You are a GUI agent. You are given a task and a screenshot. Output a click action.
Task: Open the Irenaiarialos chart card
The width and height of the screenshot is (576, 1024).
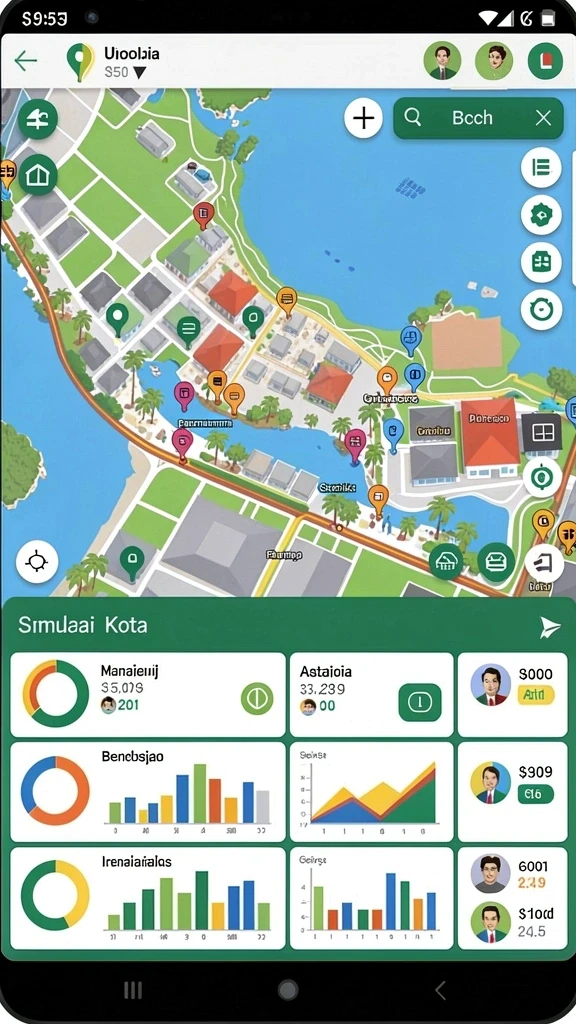click(x=148, y=898)
